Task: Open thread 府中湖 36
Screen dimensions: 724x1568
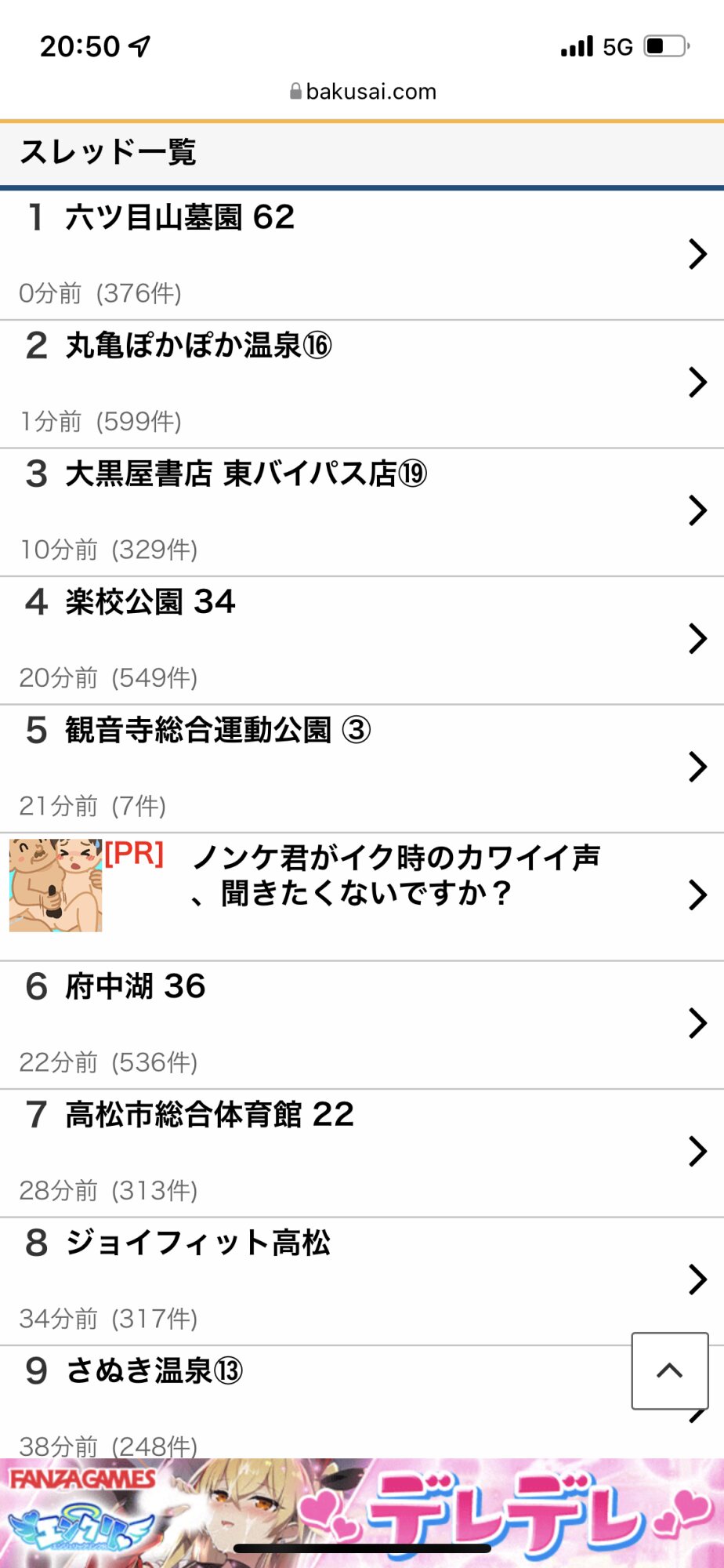Action: [362, 1025]
